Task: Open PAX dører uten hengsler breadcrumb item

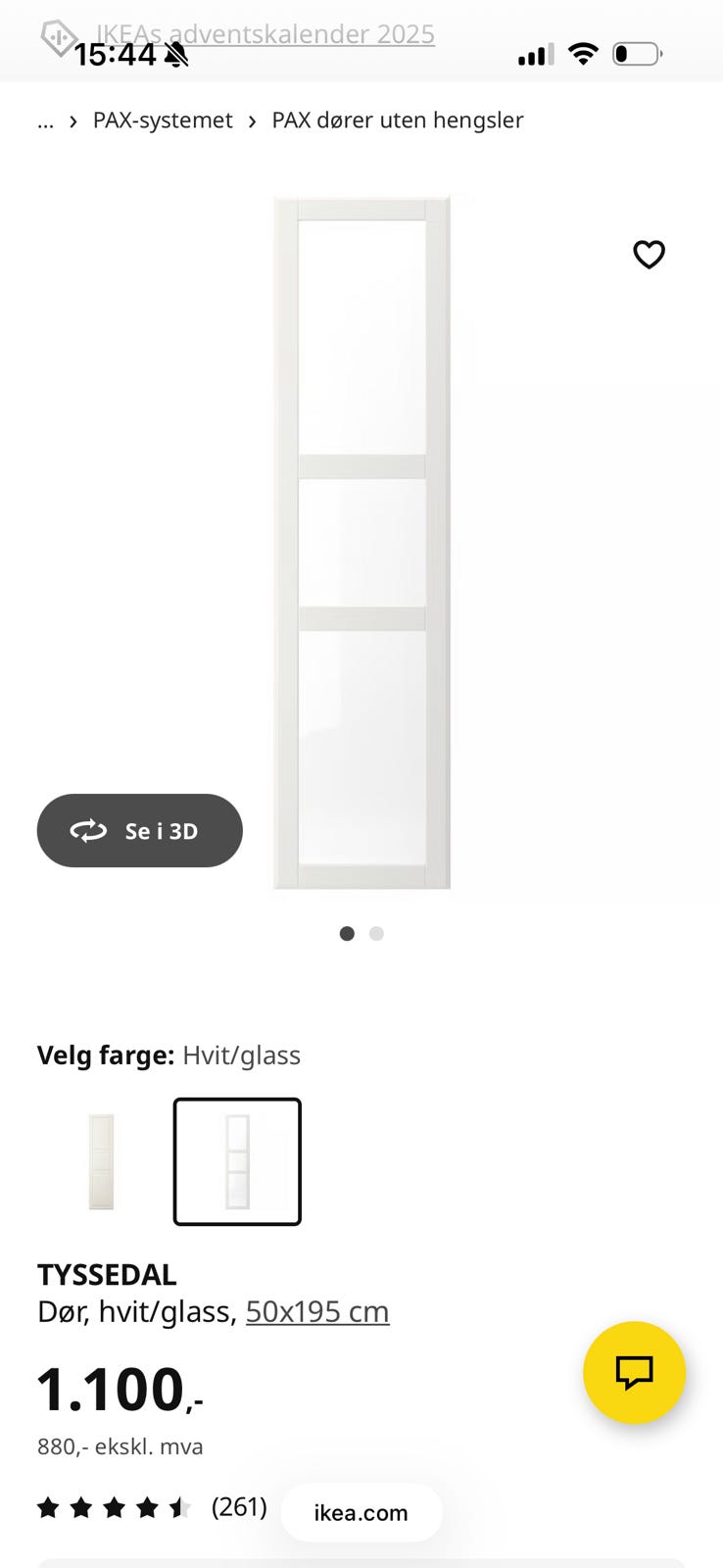Action: [398, 120]
